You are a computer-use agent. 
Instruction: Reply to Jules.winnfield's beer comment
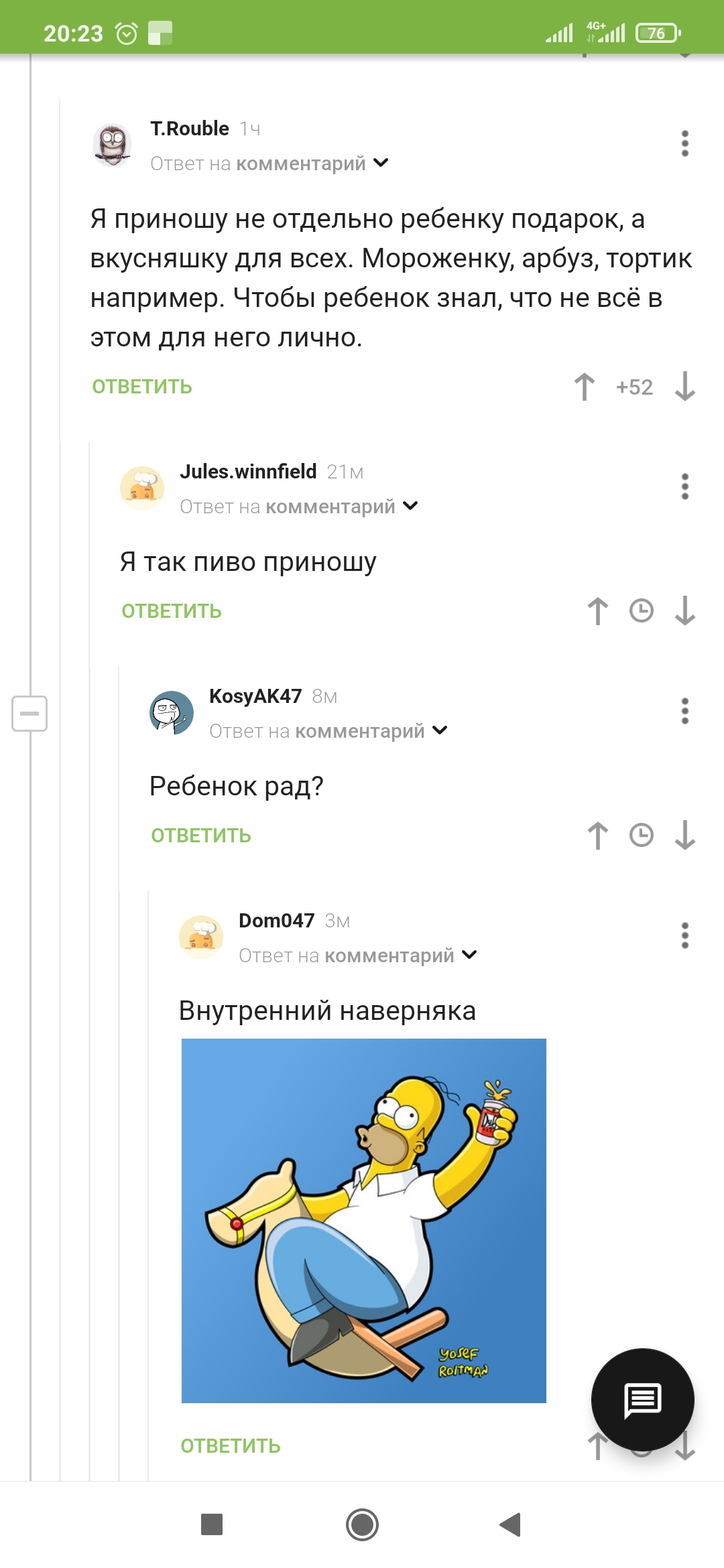[x=172, y=611]
